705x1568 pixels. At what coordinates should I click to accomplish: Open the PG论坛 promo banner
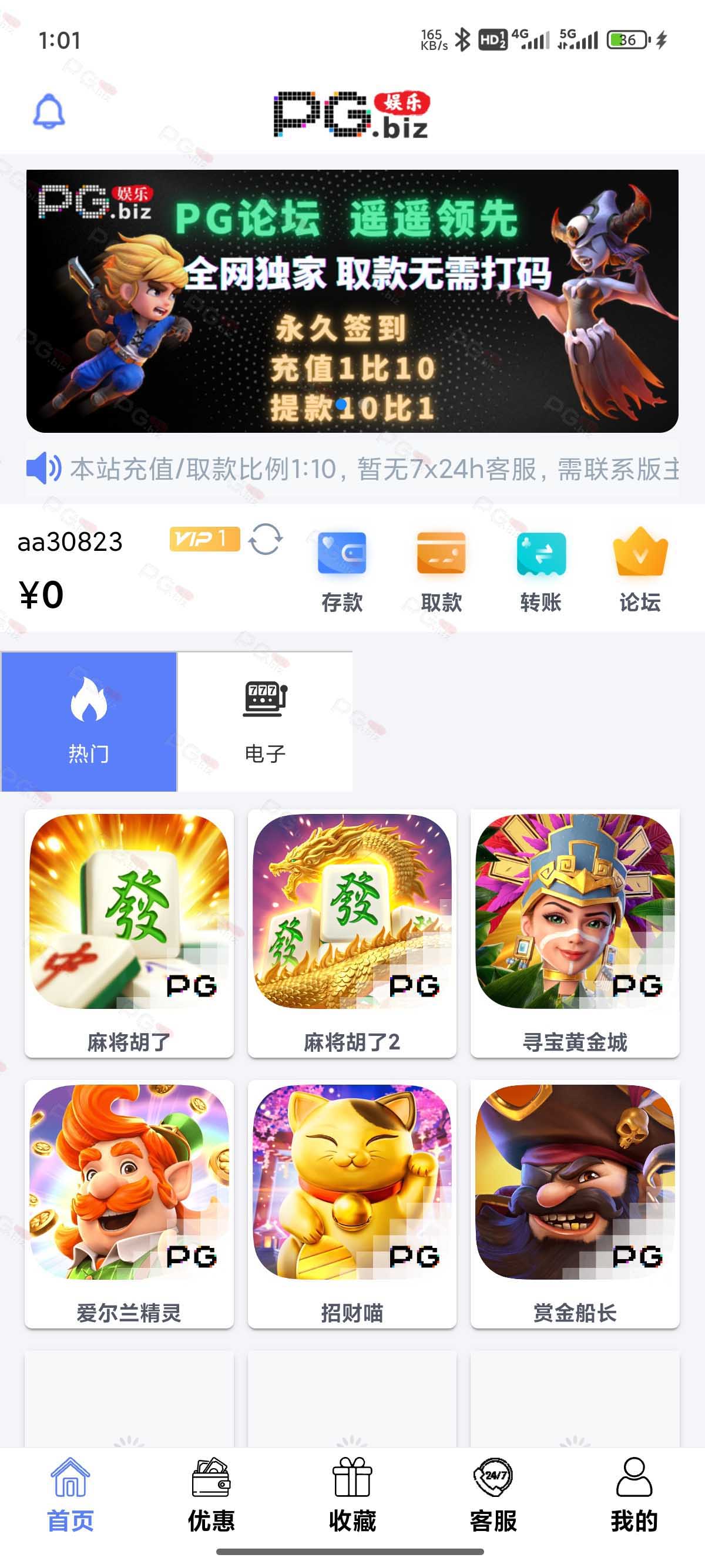tap(352, 301)
